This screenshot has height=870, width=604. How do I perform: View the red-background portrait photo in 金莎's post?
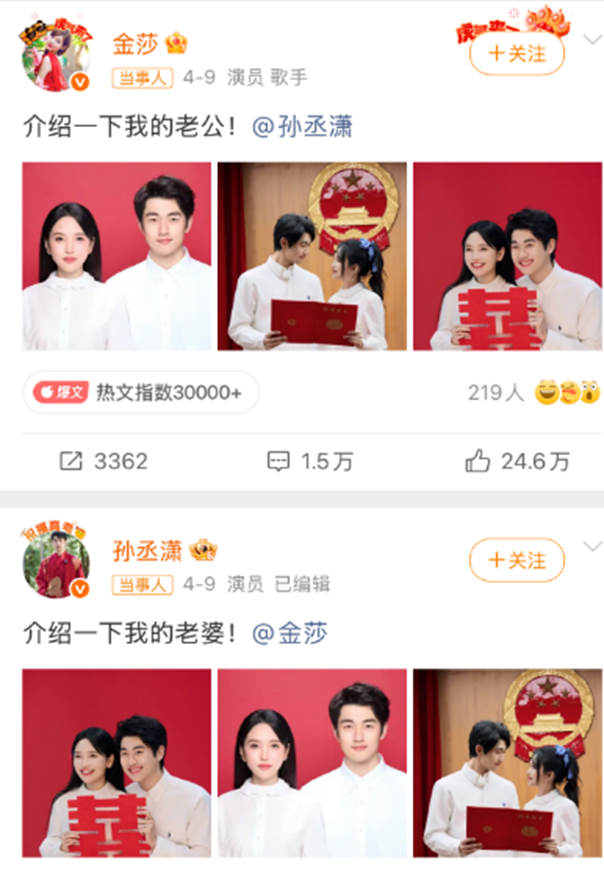pos(116,256)
